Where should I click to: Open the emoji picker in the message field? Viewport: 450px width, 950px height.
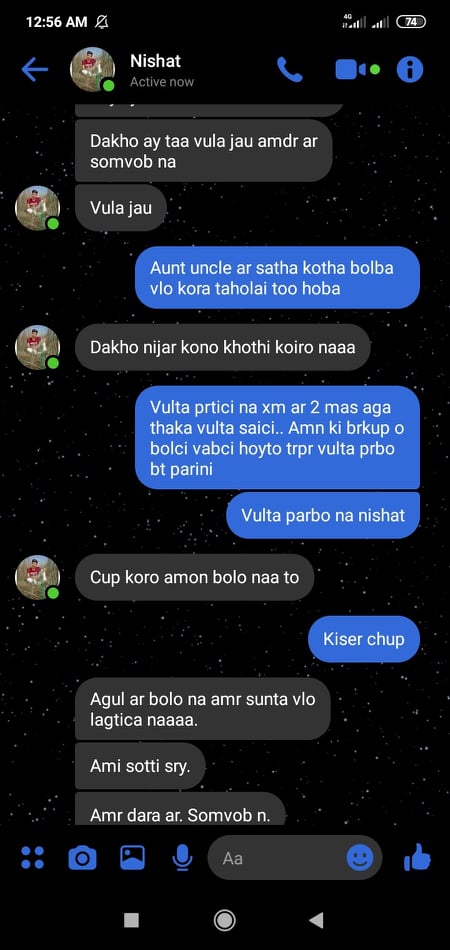click(360, 858)
